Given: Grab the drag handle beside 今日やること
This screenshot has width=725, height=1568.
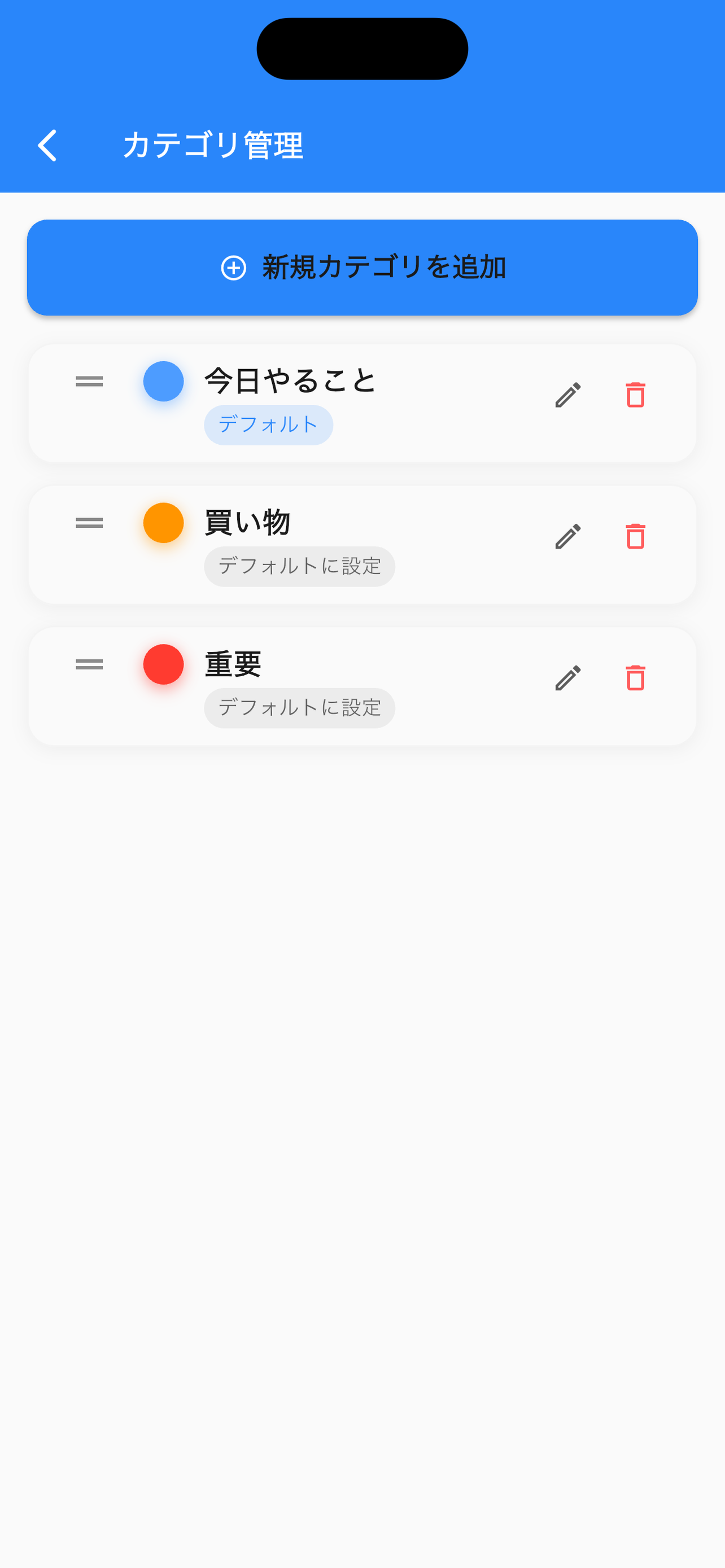Looking at the screenshot, I should tap(88, 381).
